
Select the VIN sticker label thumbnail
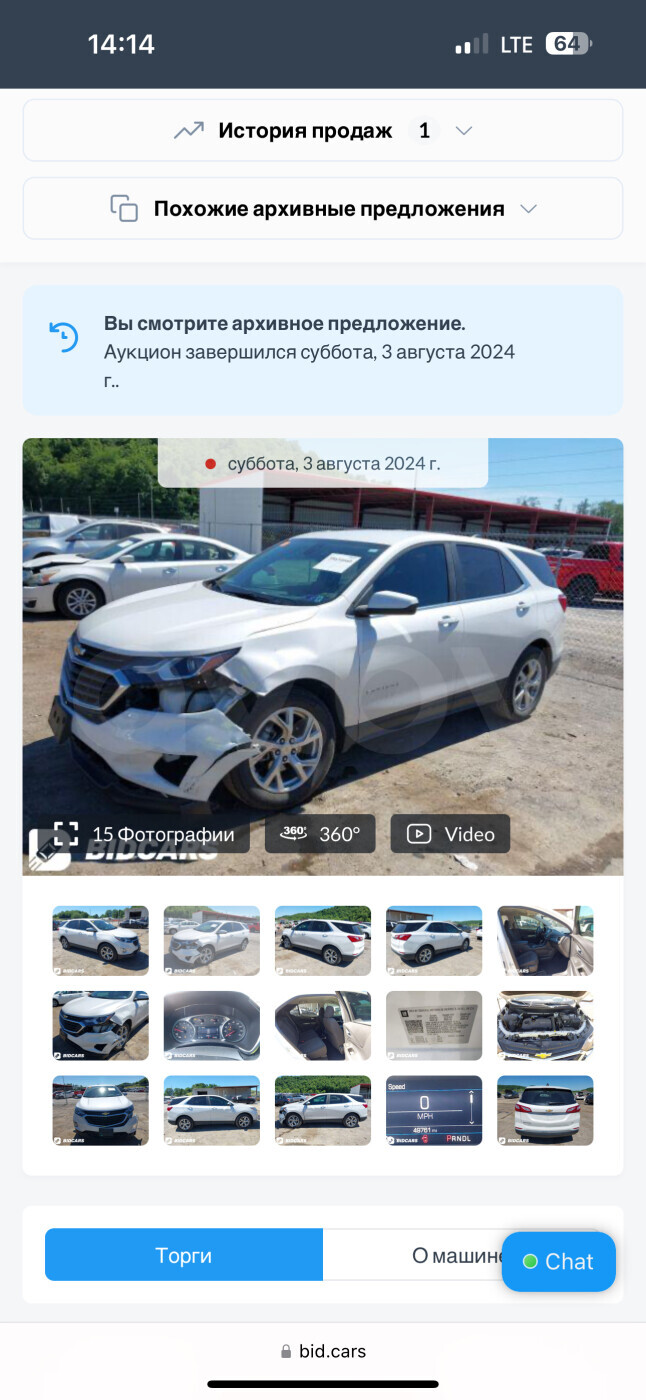pos(434,1026)
